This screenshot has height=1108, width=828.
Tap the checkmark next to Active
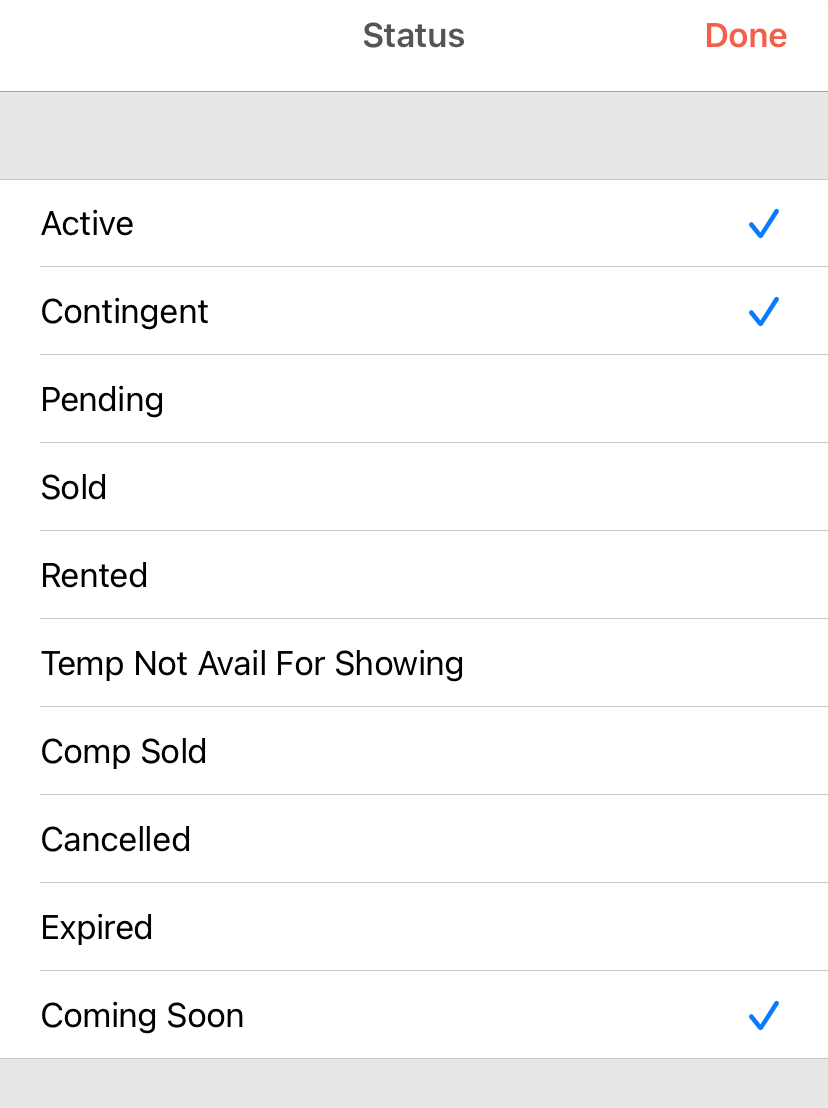(x=763, y=223)
